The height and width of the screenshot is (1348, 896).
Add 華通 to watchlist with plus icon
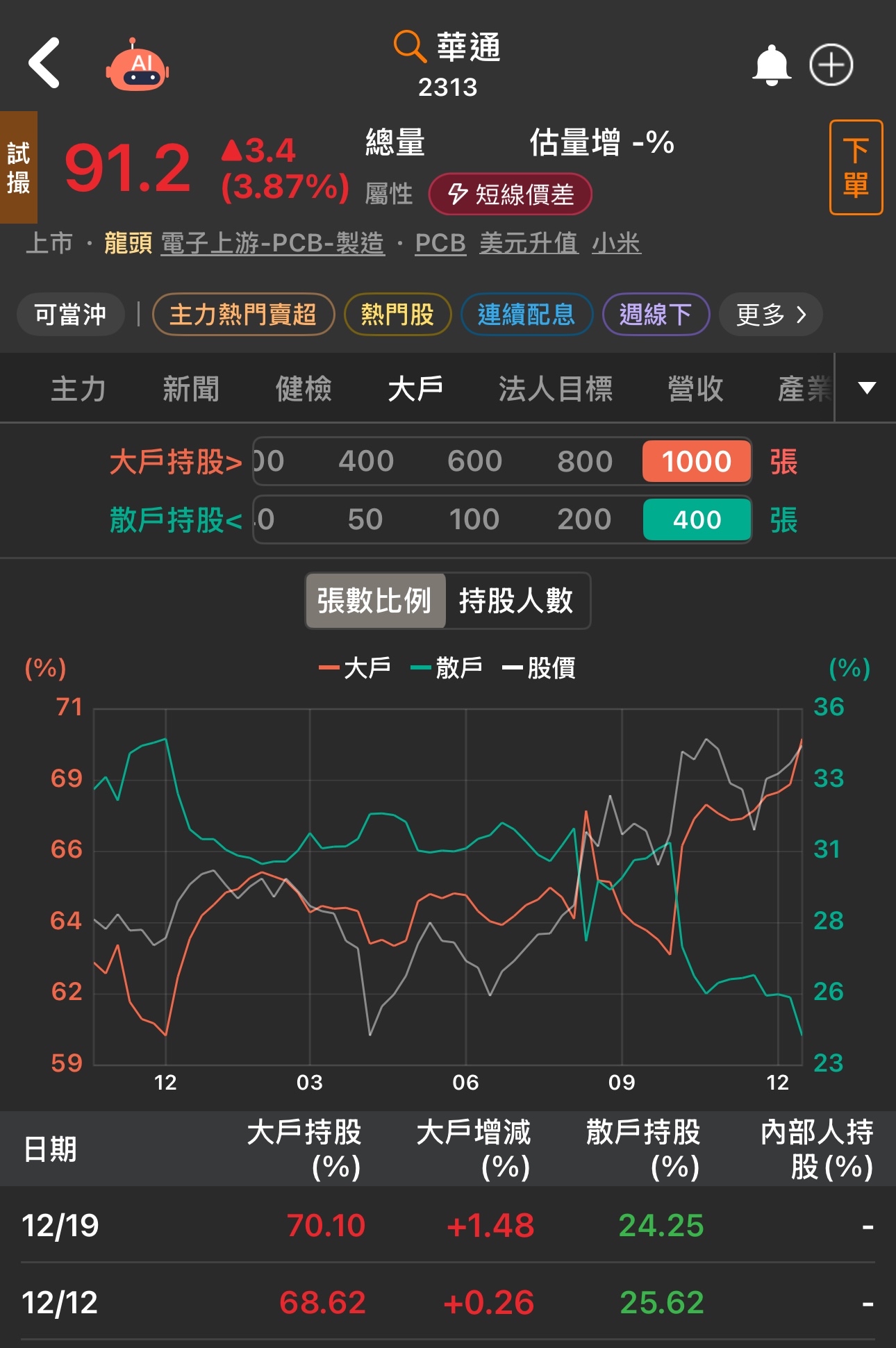[831, 65]
